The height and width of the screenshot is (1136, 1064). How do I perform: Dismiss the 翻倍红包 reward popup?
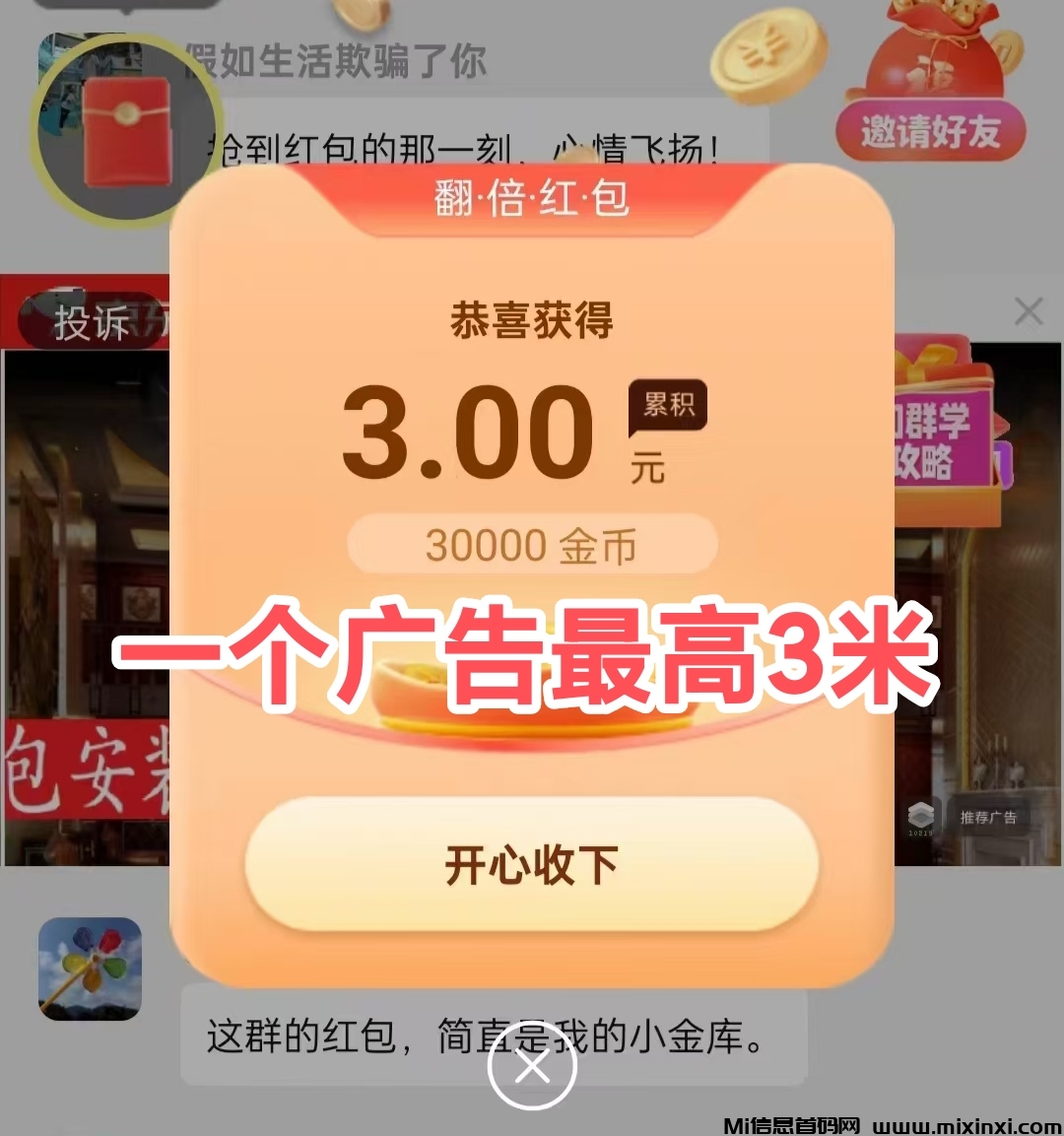(532, 1067)
